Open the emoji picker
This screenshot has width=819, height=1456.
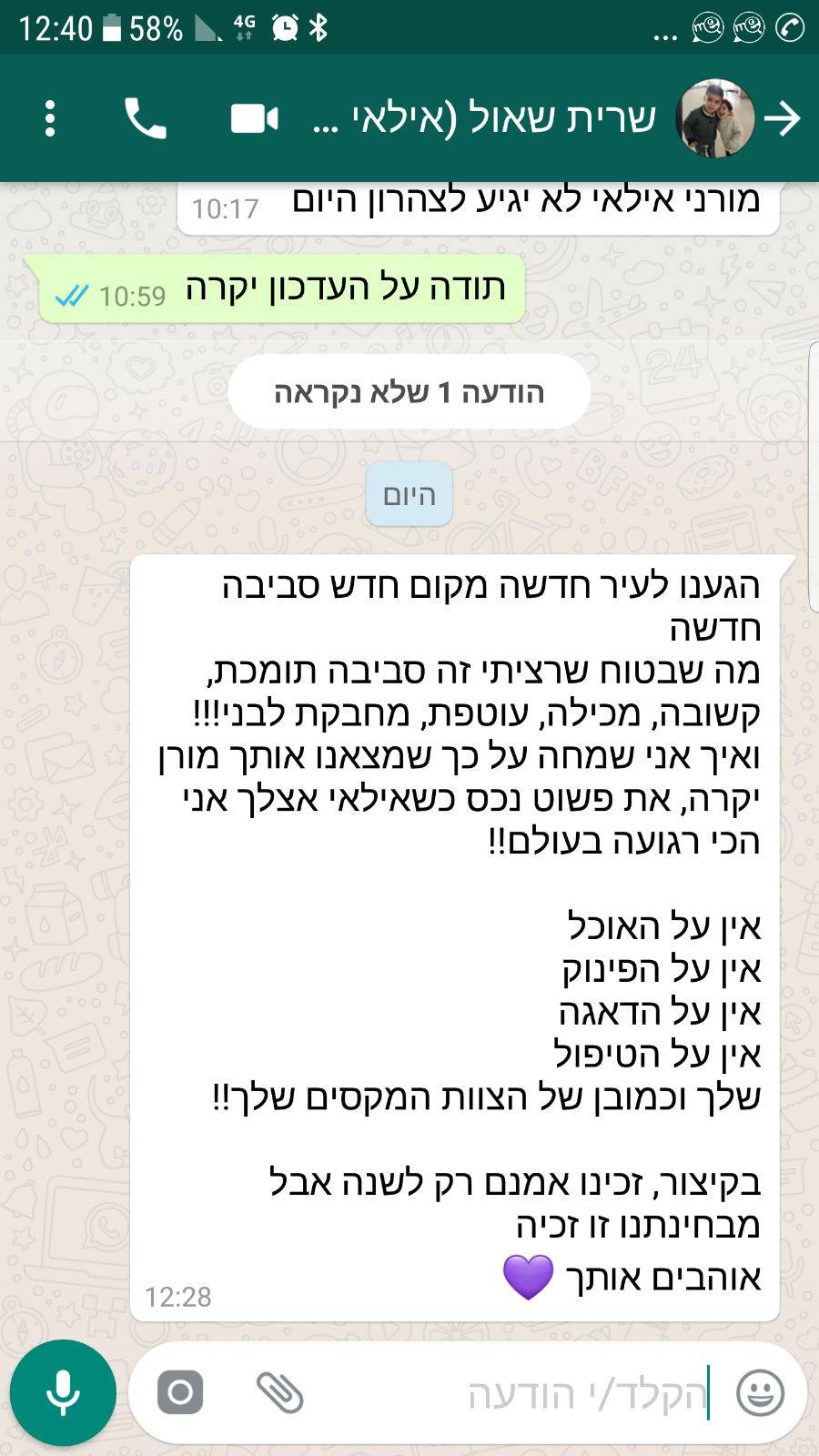pyautogui.click(x=760, y=1392)
